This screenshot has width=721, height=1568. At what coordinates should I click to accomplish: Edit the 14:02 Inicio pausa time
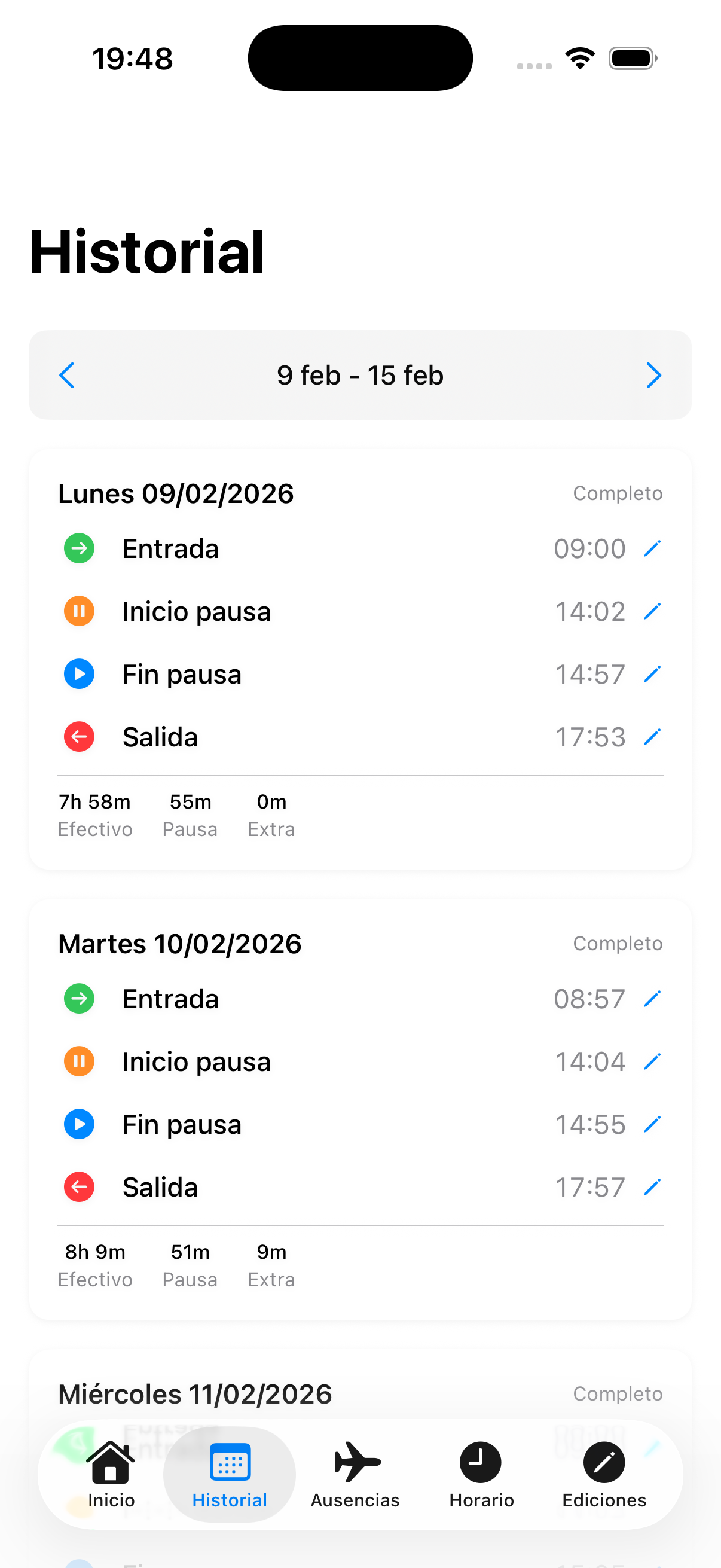coord(653,611)
